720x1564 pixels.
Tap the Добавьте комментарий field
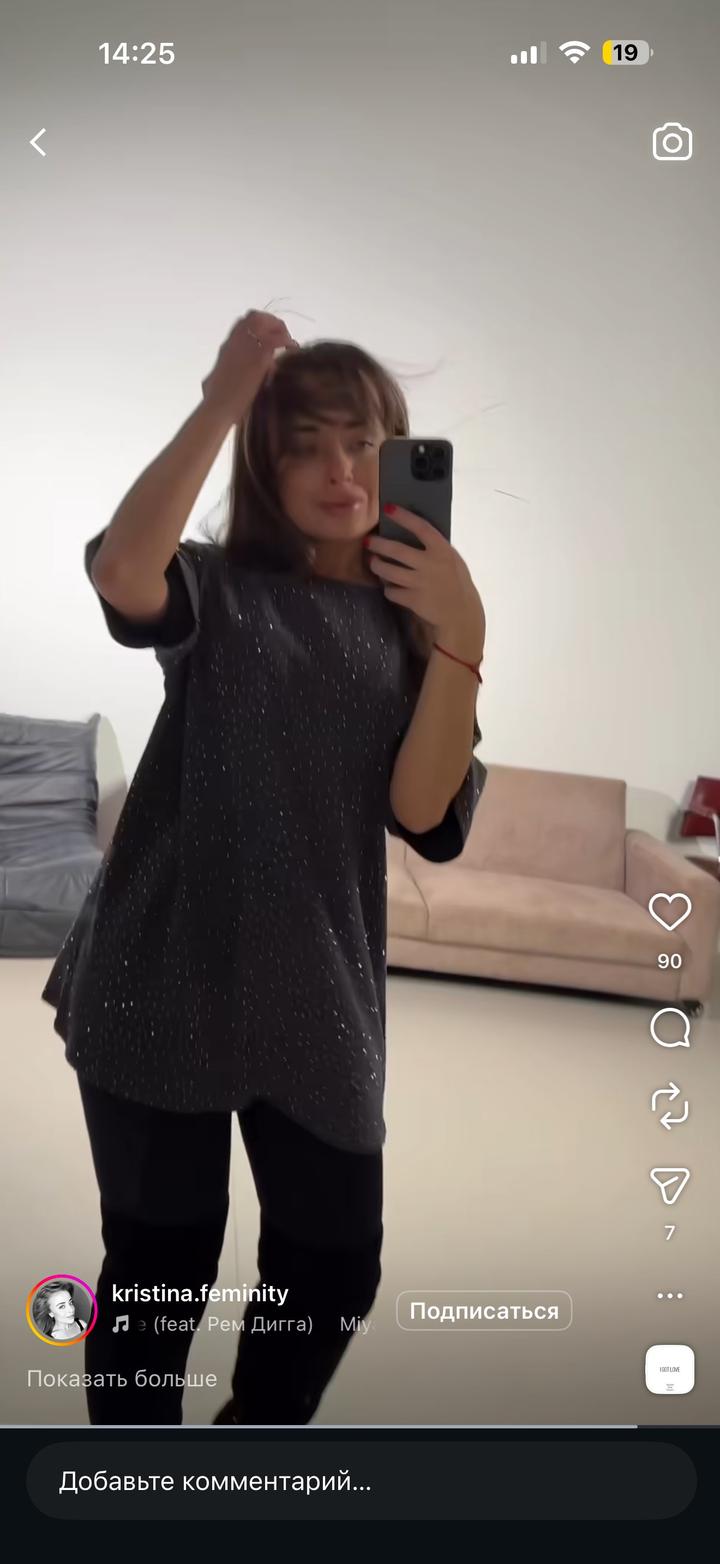pos(360,1481)
